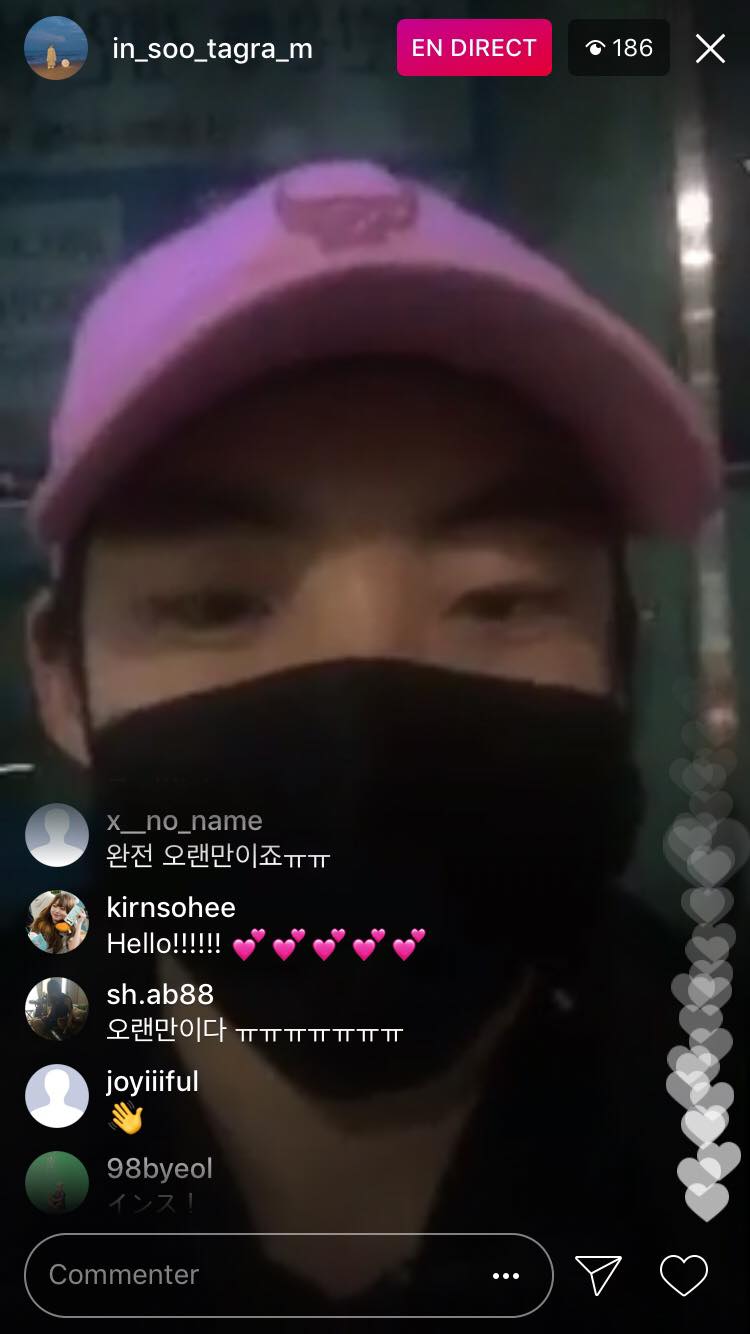Open the three-dot options in comment box
Image resolution: width=750 pixels, height=1334 pixels.
coord(506,1275)
